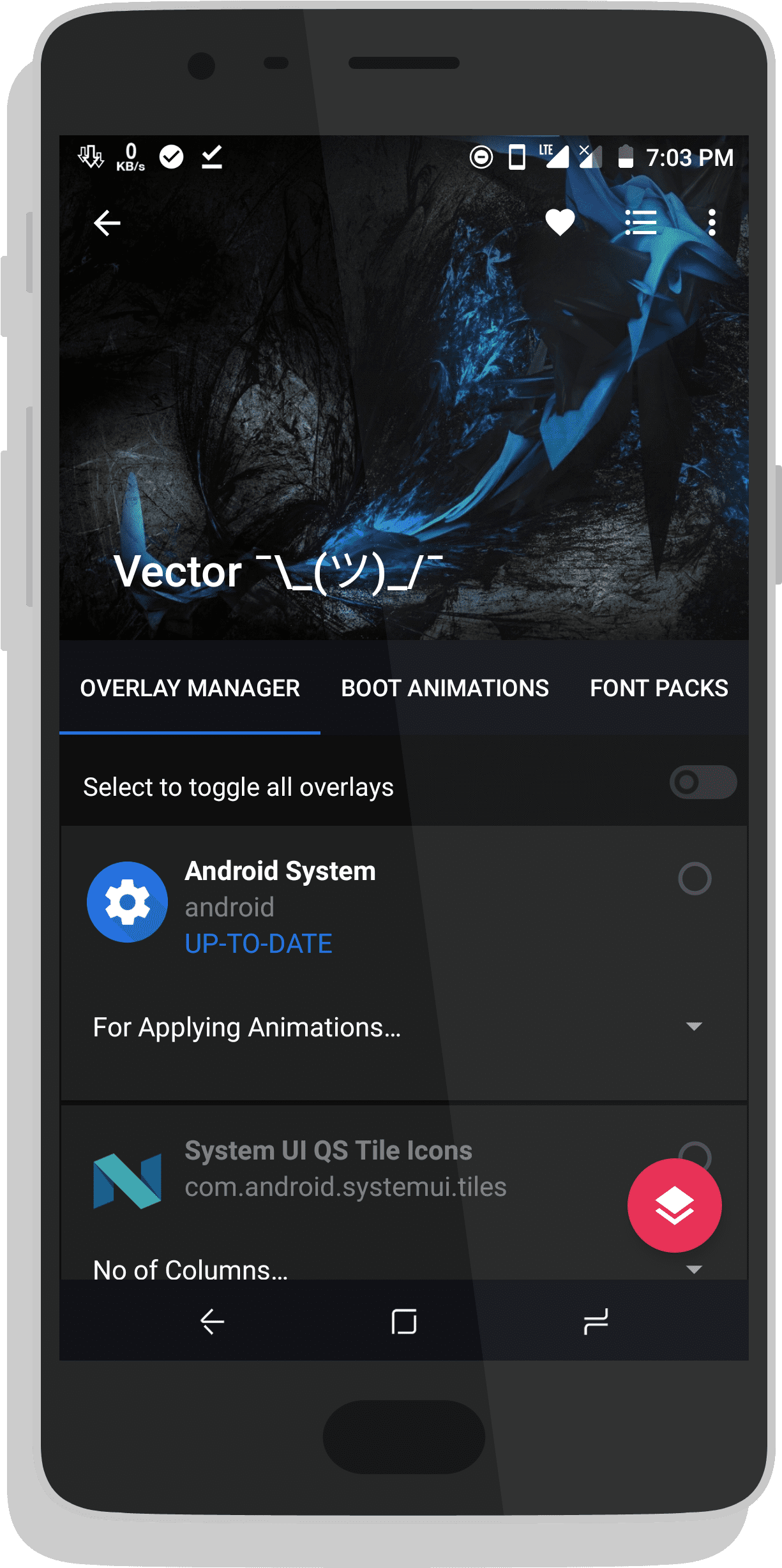Image resolution: width=782 pixels, height=1568 pixels.
Task: Go back using the top arrow
Action: click(x=107, y=223)
